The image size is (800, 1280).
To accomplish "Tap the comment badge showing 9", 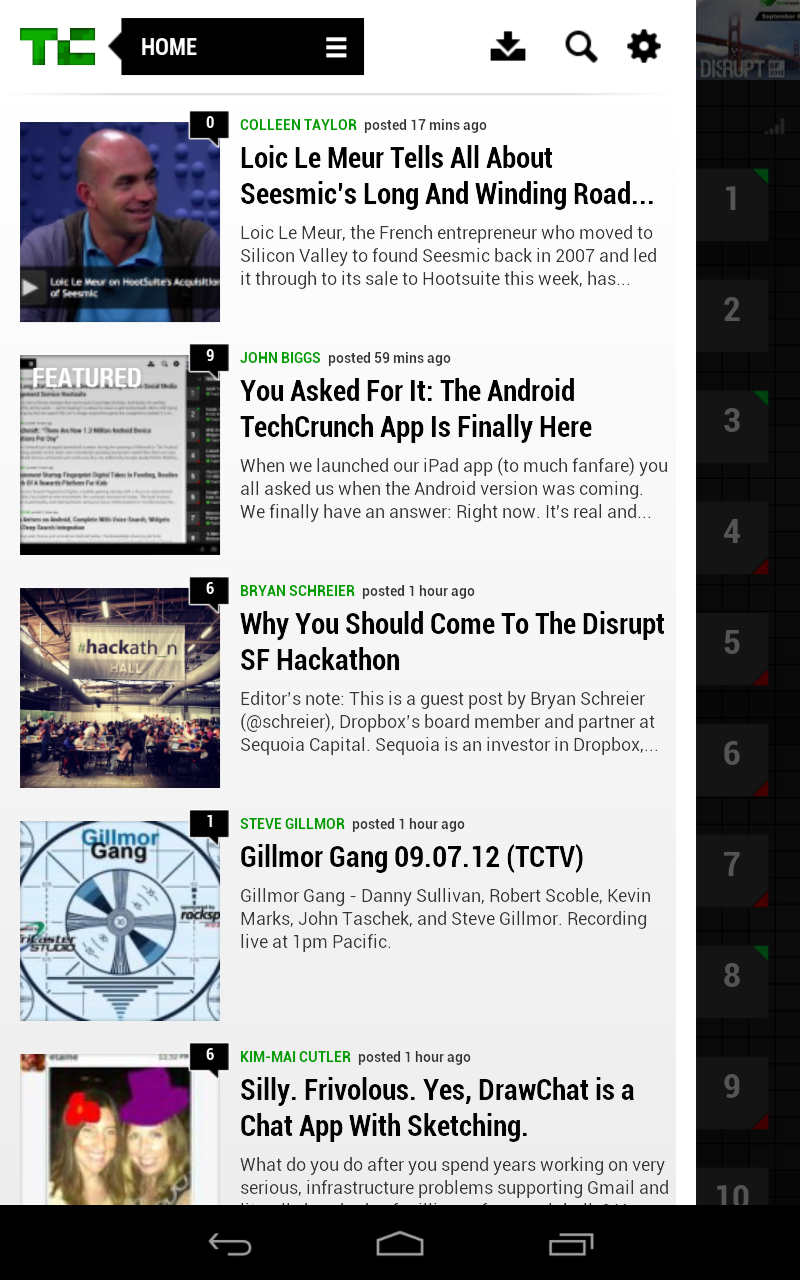I will coord(209,357).
